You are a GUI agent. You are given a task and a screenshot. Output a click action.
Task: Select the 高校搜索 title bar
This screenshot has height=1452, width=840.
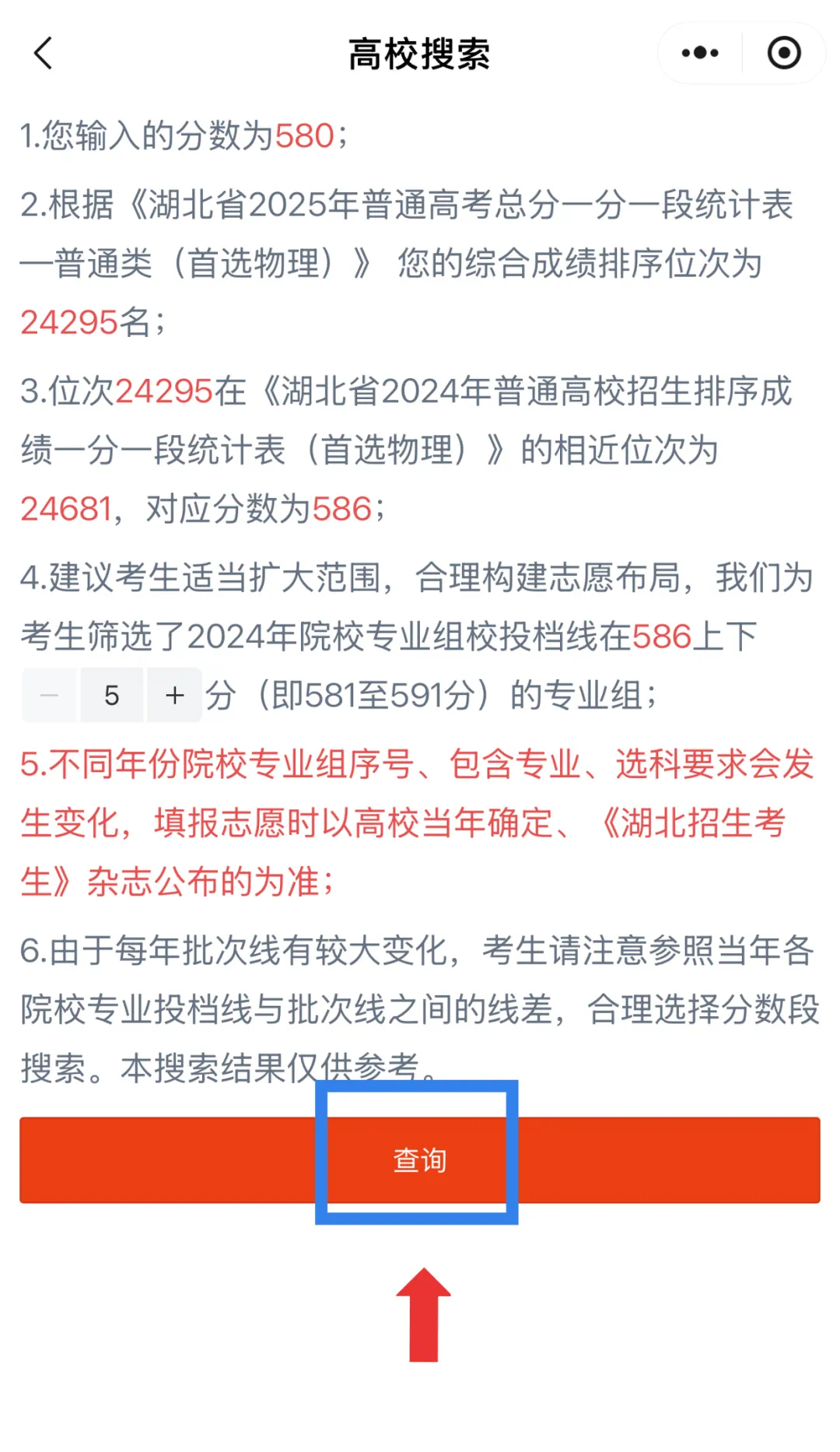tap(418, 52)
